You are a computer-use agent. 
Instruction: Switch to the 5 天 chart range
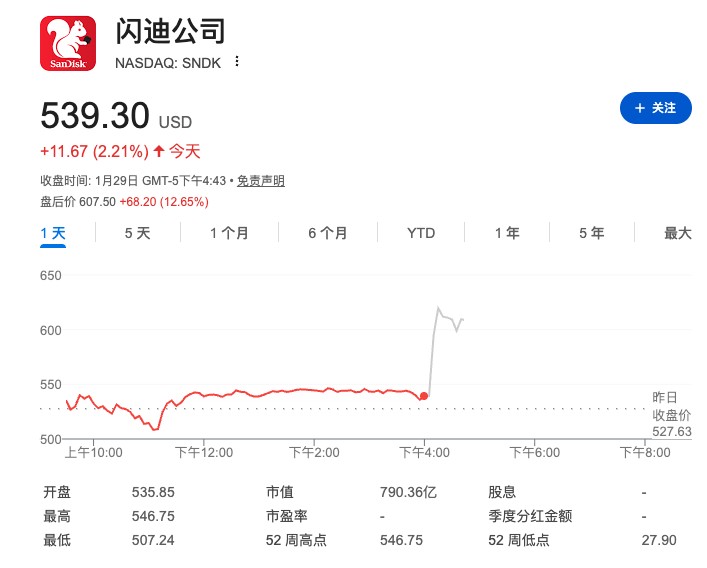(x=137, y=233)
